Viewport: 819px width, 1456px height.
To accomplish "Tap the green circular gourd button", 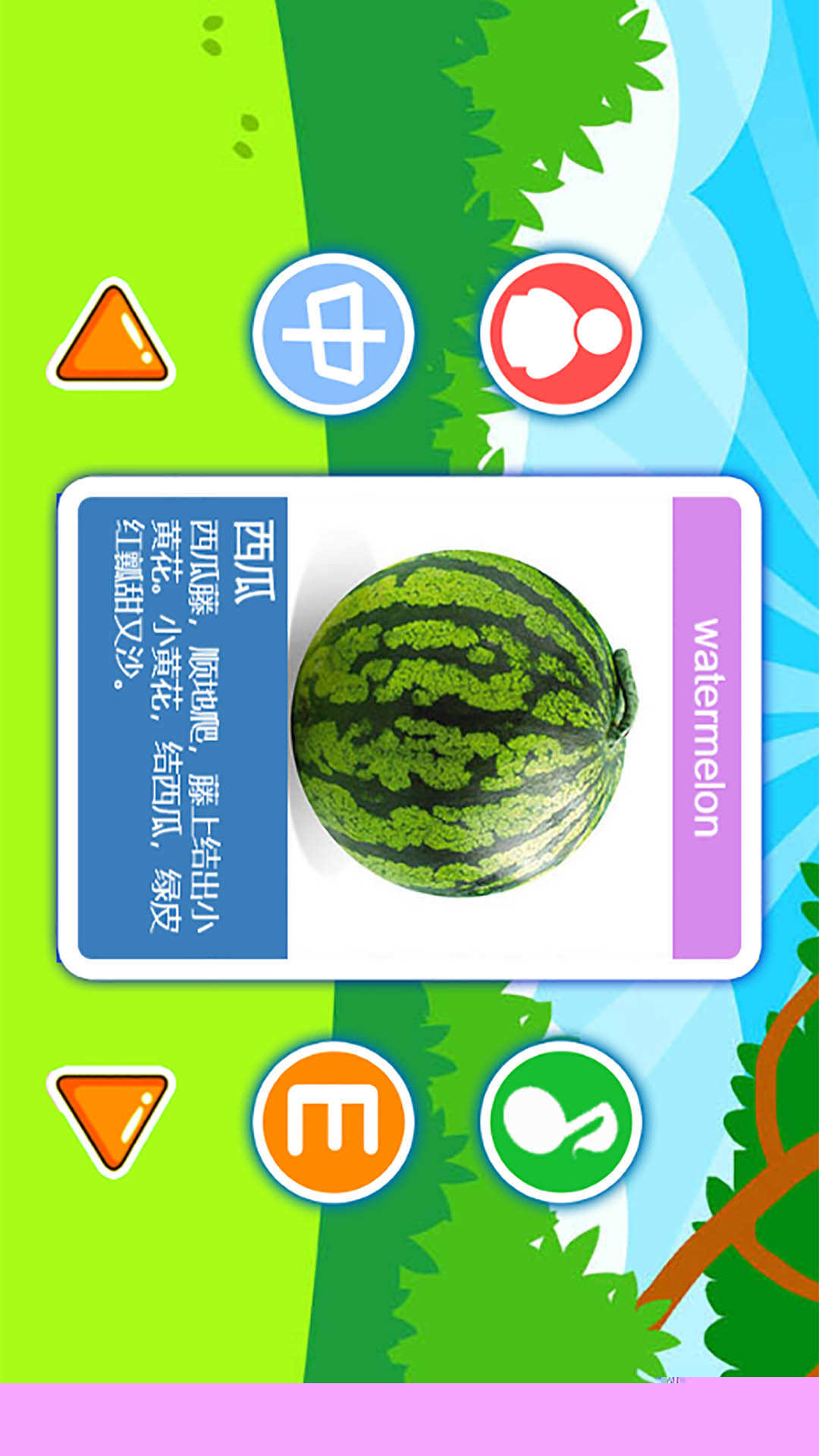I will coord(560,1121).
